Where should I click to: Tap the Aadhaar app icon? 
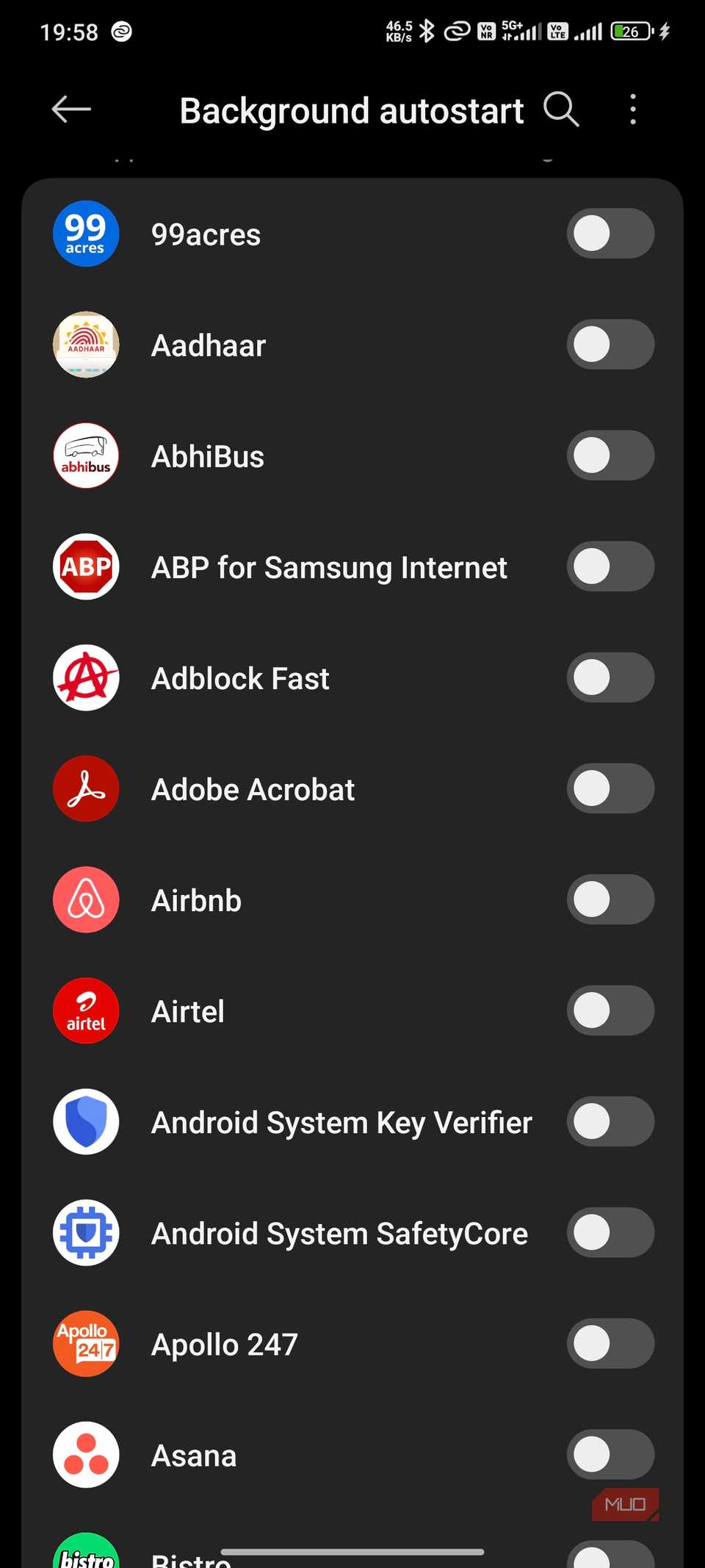click(85, 345)
